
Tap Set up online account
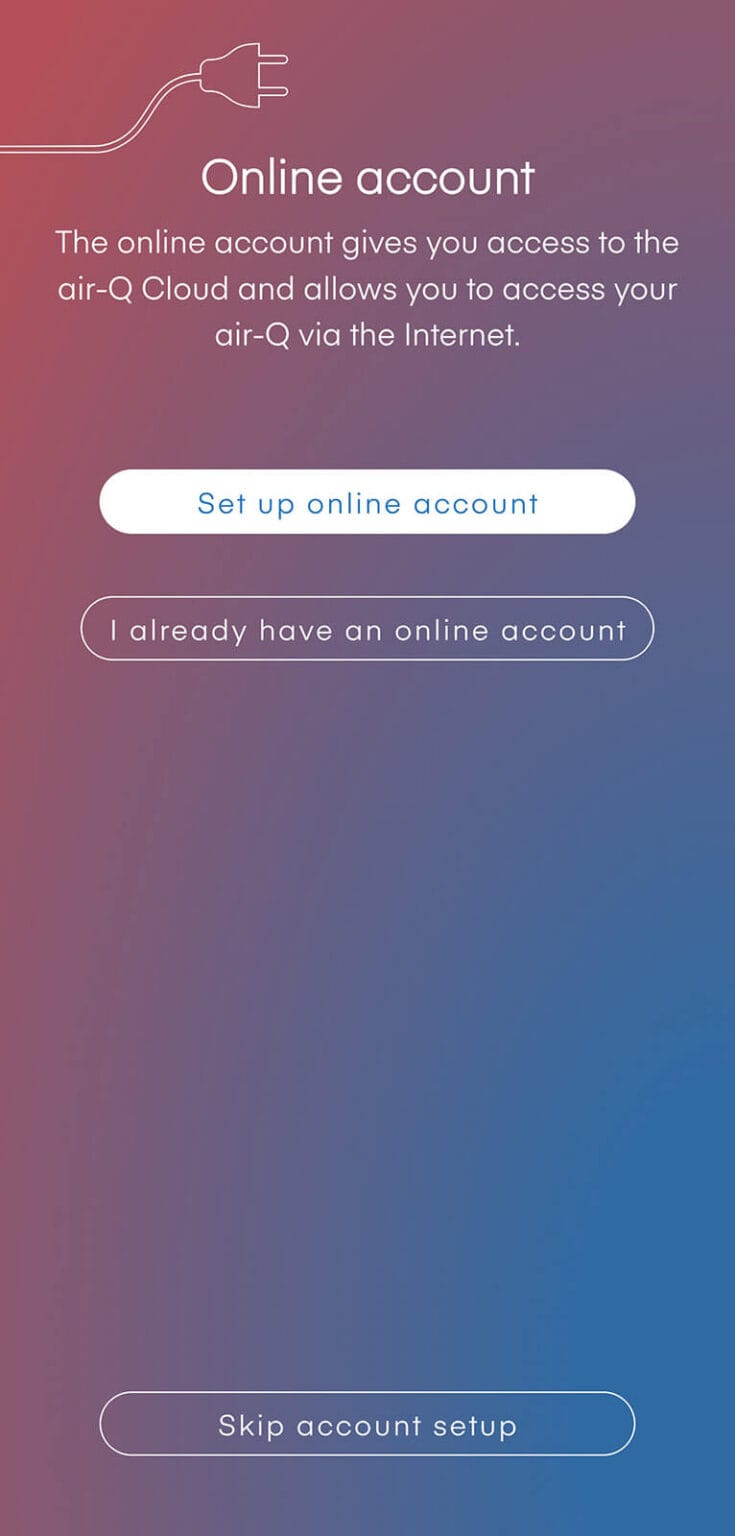pyautogui.click(x=367, y=502)
